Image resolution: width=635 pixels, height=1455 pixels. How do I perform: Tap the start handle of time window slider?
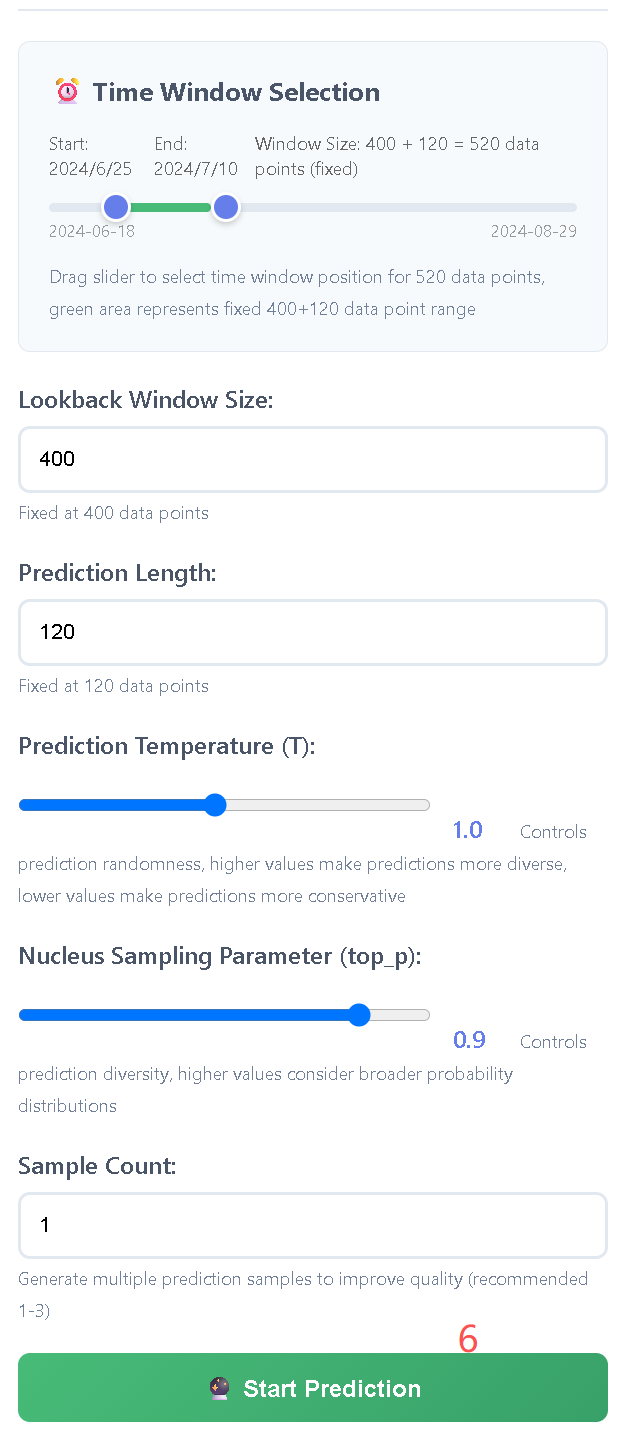point(116,207)
